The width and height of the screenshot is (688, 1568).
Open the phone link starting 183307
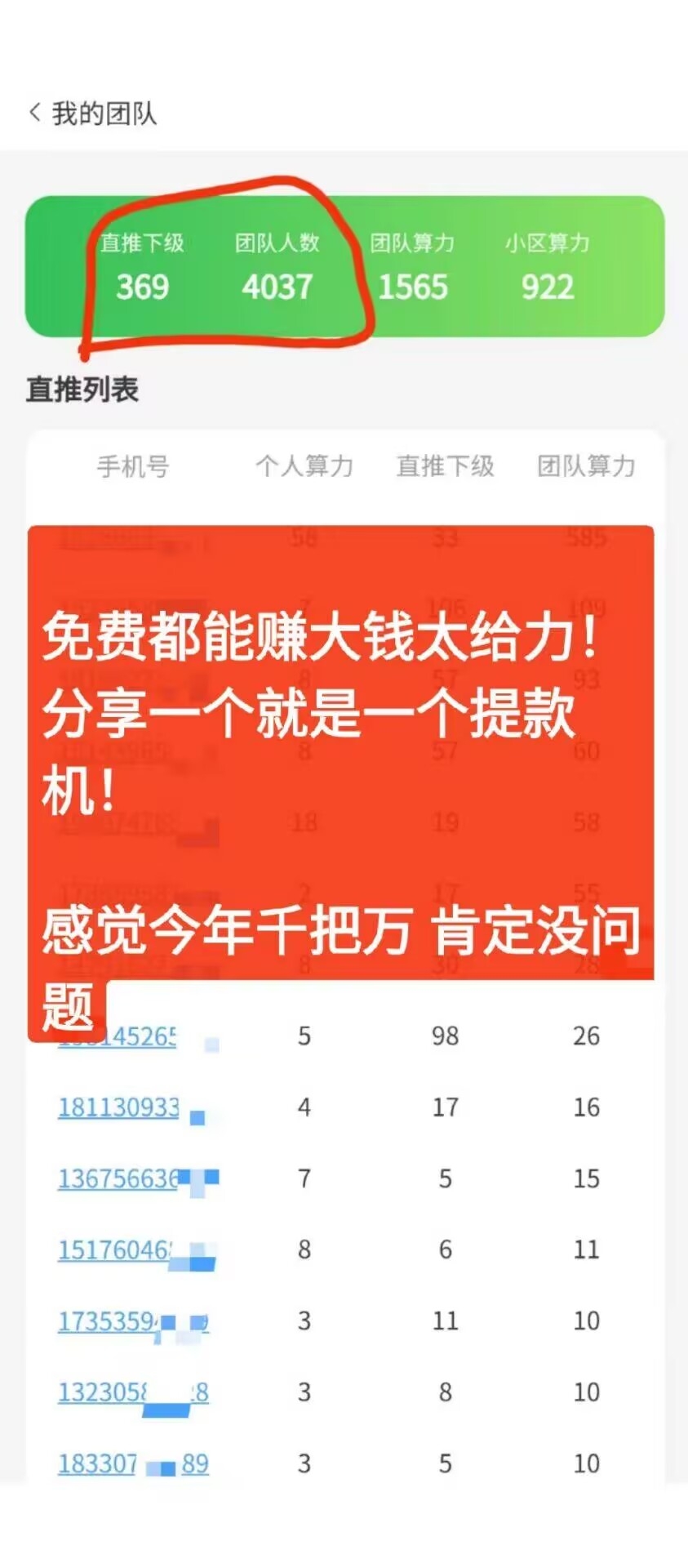coord(133,1463)
